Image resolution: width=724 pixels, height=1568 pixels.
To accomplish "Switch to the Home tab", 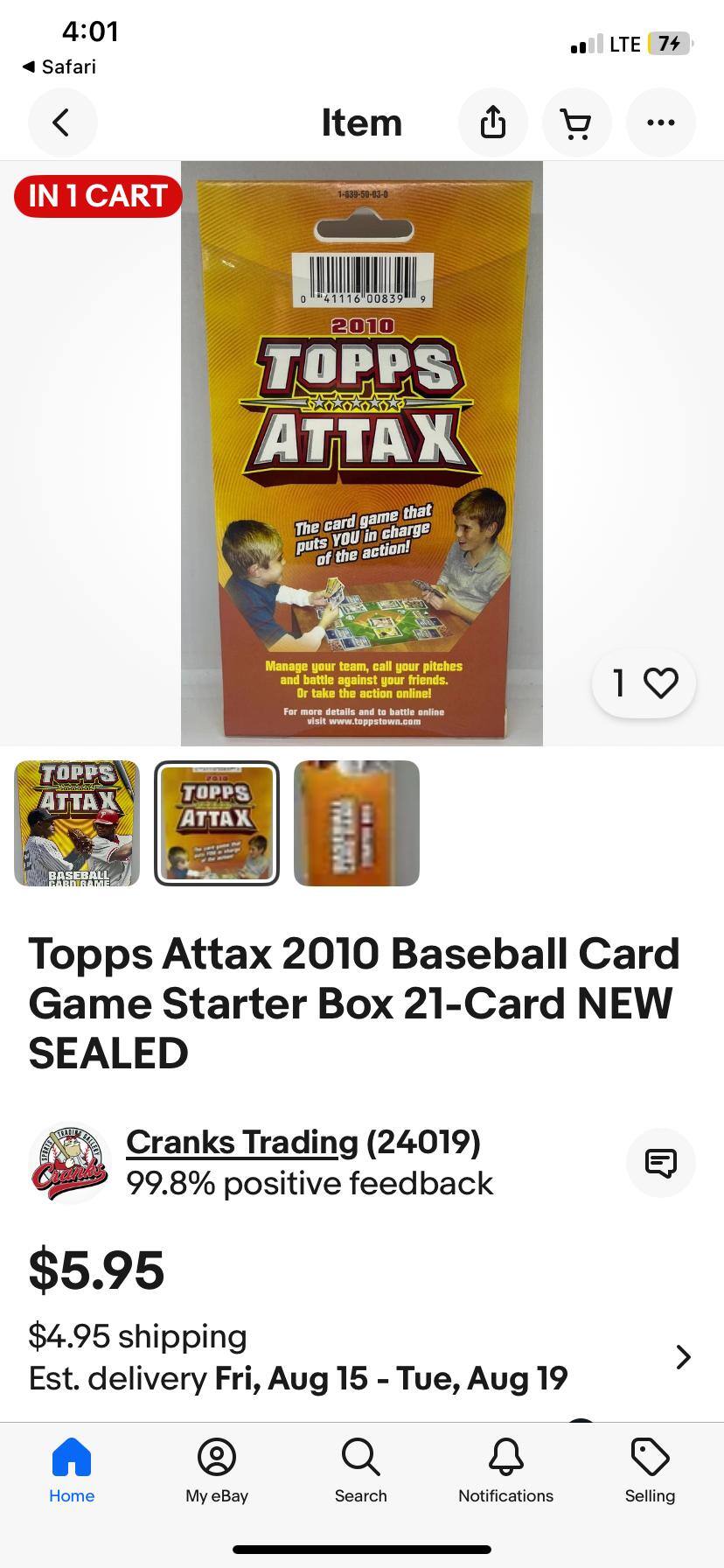I will 72,1470.
